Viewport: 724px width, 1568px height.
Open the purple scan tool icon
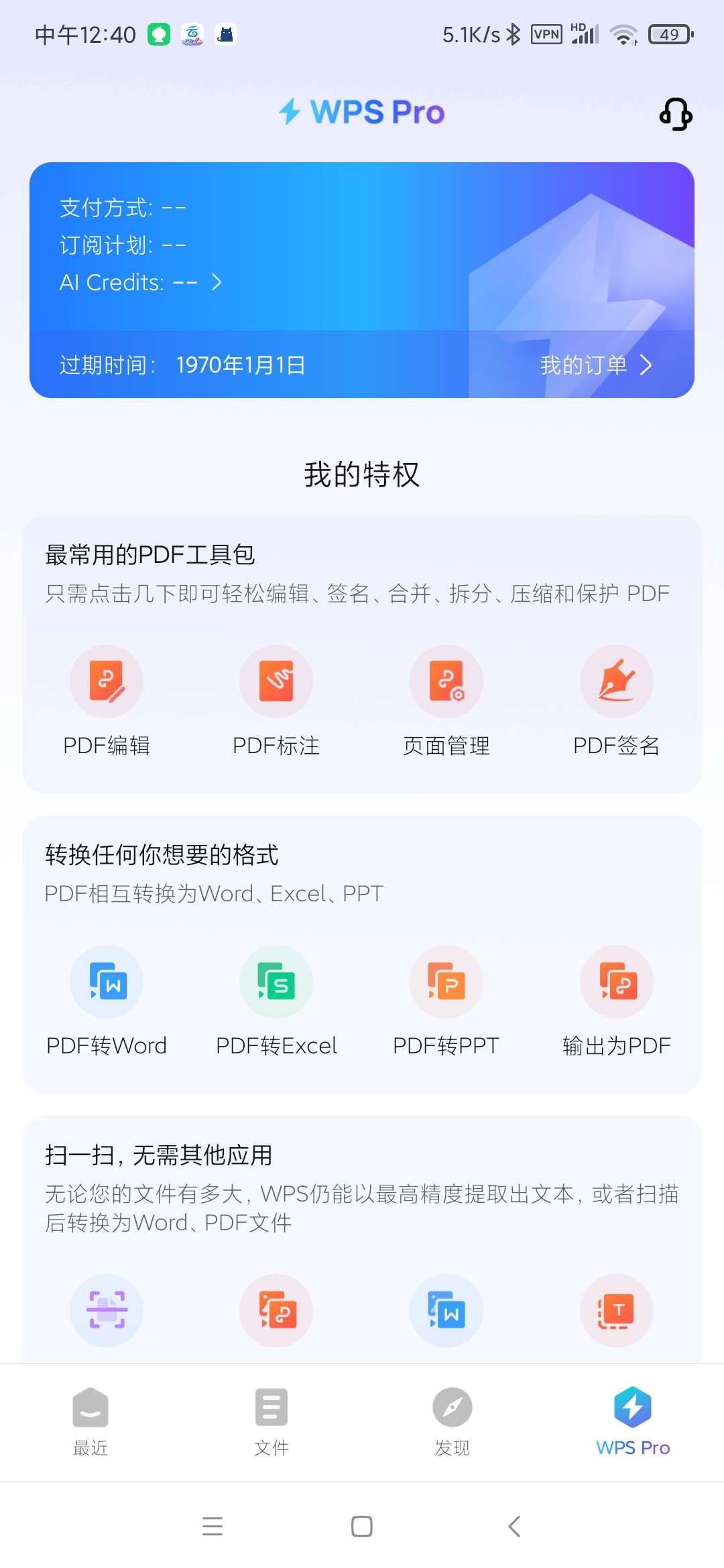coord(107,1309)
